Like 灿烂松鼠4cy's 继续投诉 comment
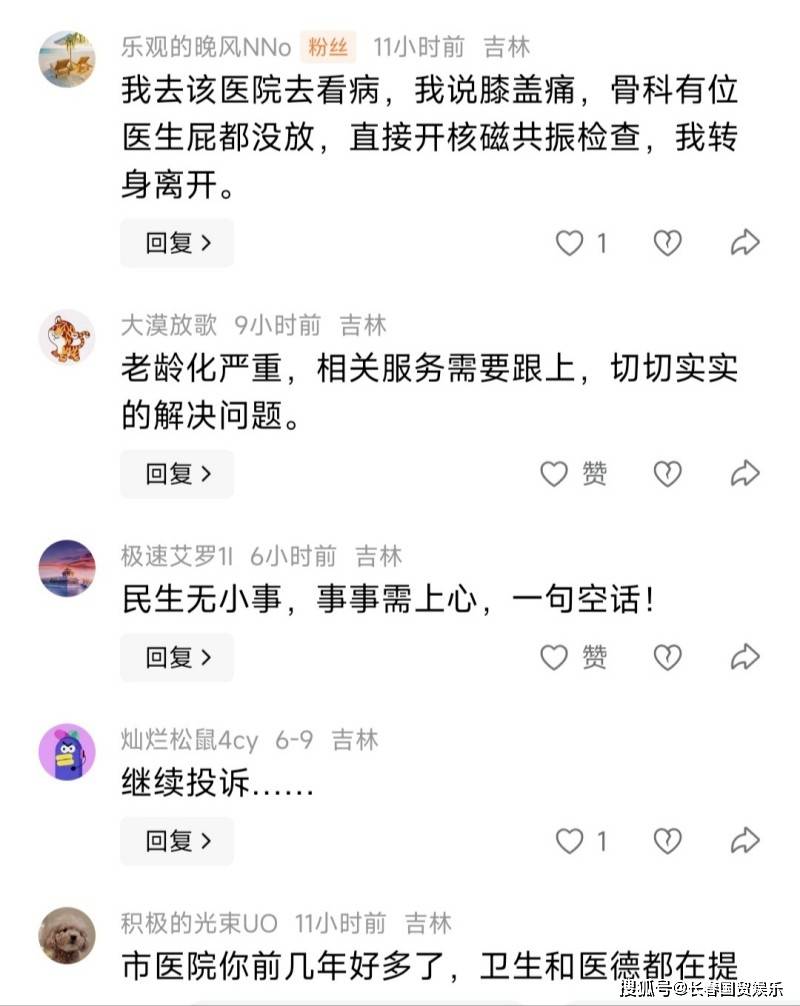Screen dimensions: 800x1006 (x=569, y=841)
